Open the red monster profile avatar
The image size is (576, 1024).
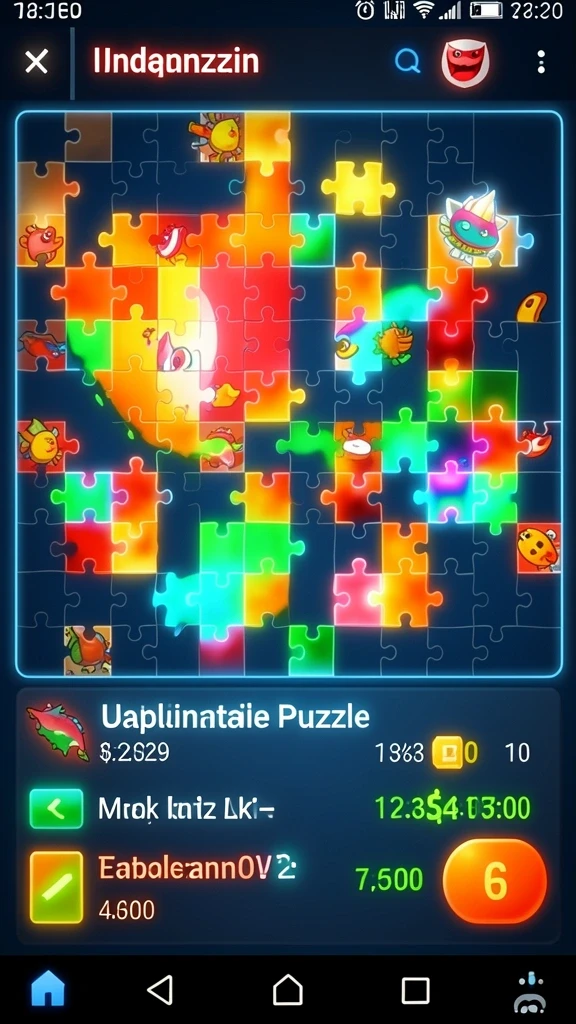[x=465, y=62]
